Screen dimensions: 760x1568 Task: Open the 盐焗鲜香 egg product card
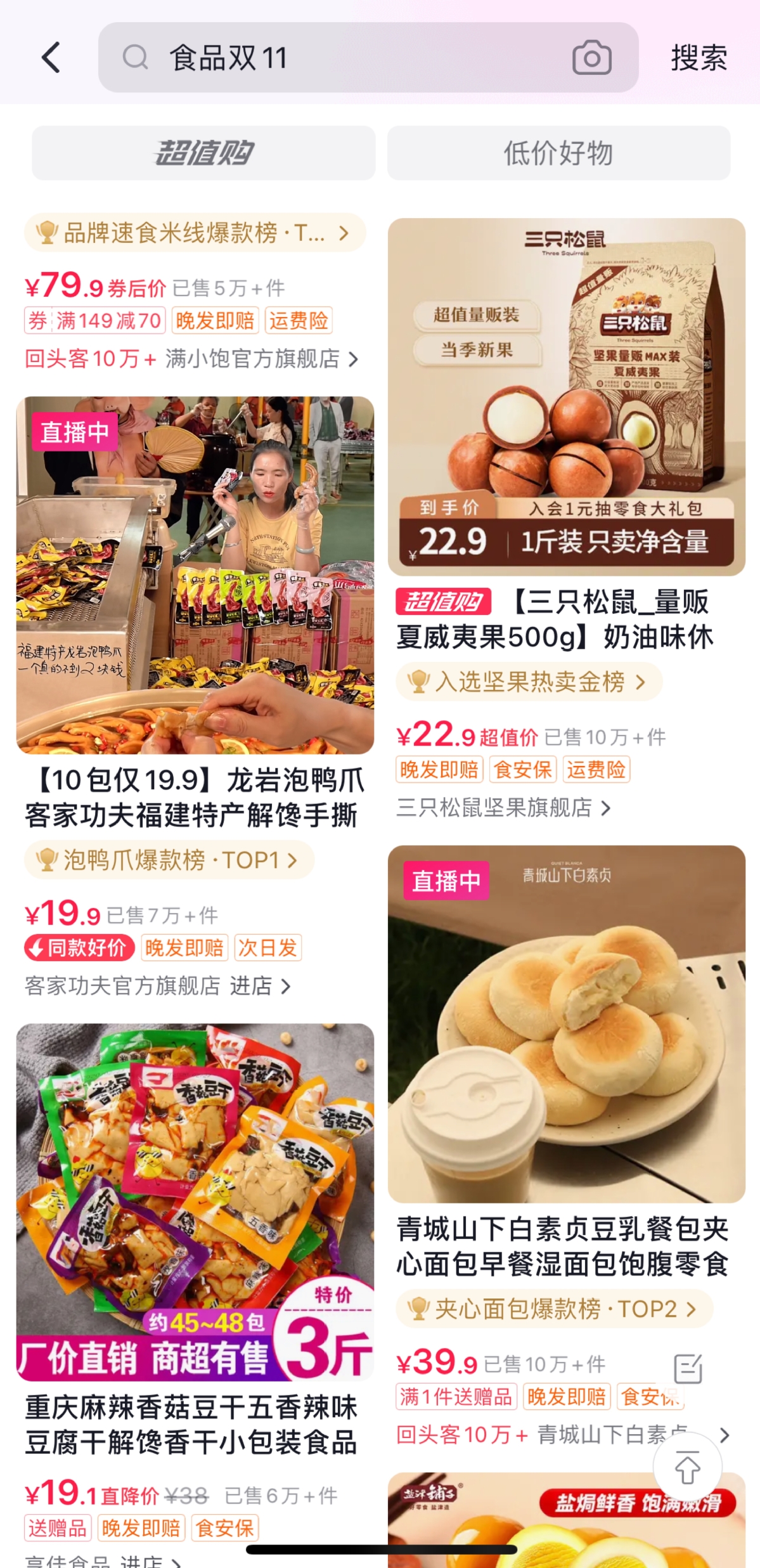[x=566, y=1520]
